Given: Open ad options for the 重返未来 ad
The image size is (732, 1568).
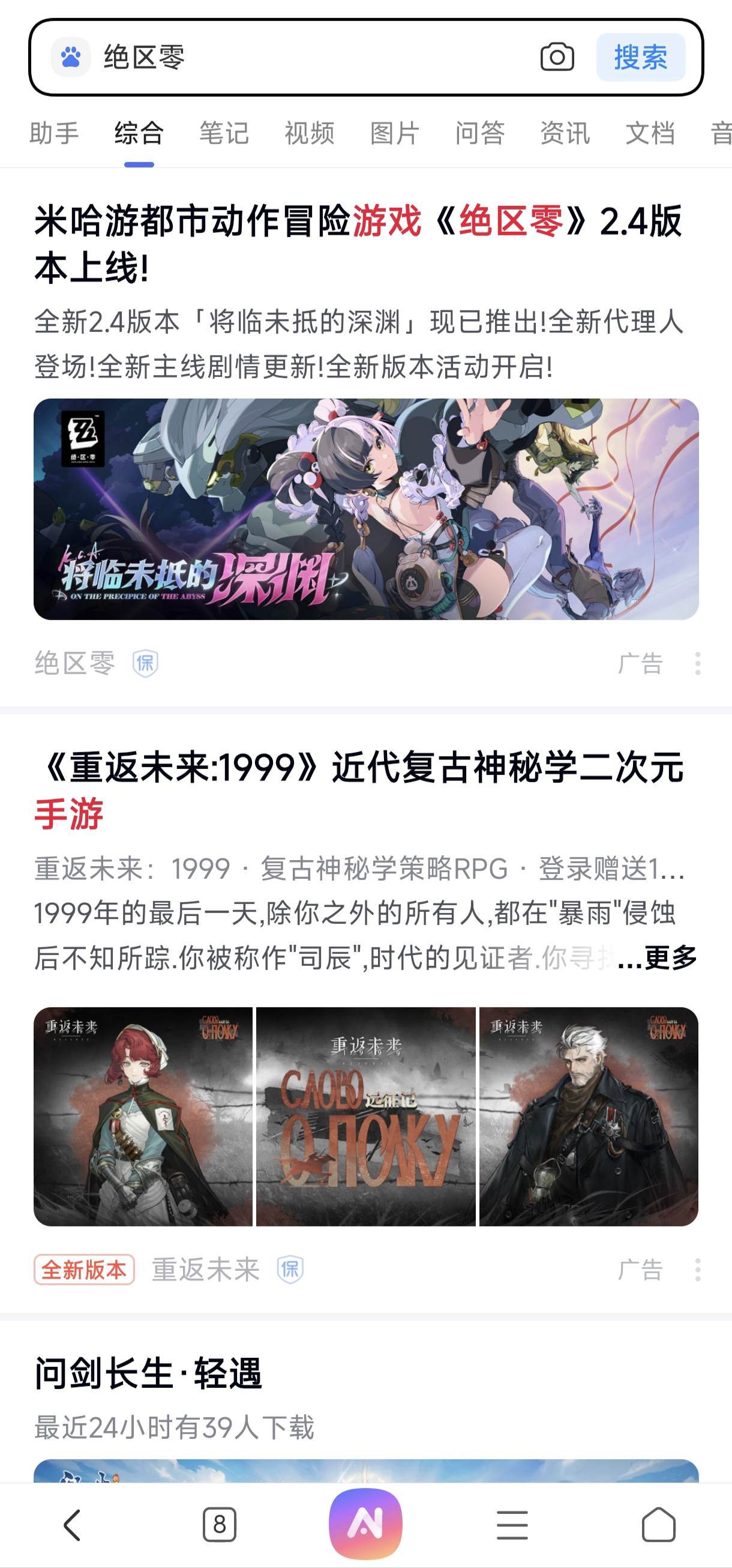Looking at the screenshot, I should (697, 1270).
